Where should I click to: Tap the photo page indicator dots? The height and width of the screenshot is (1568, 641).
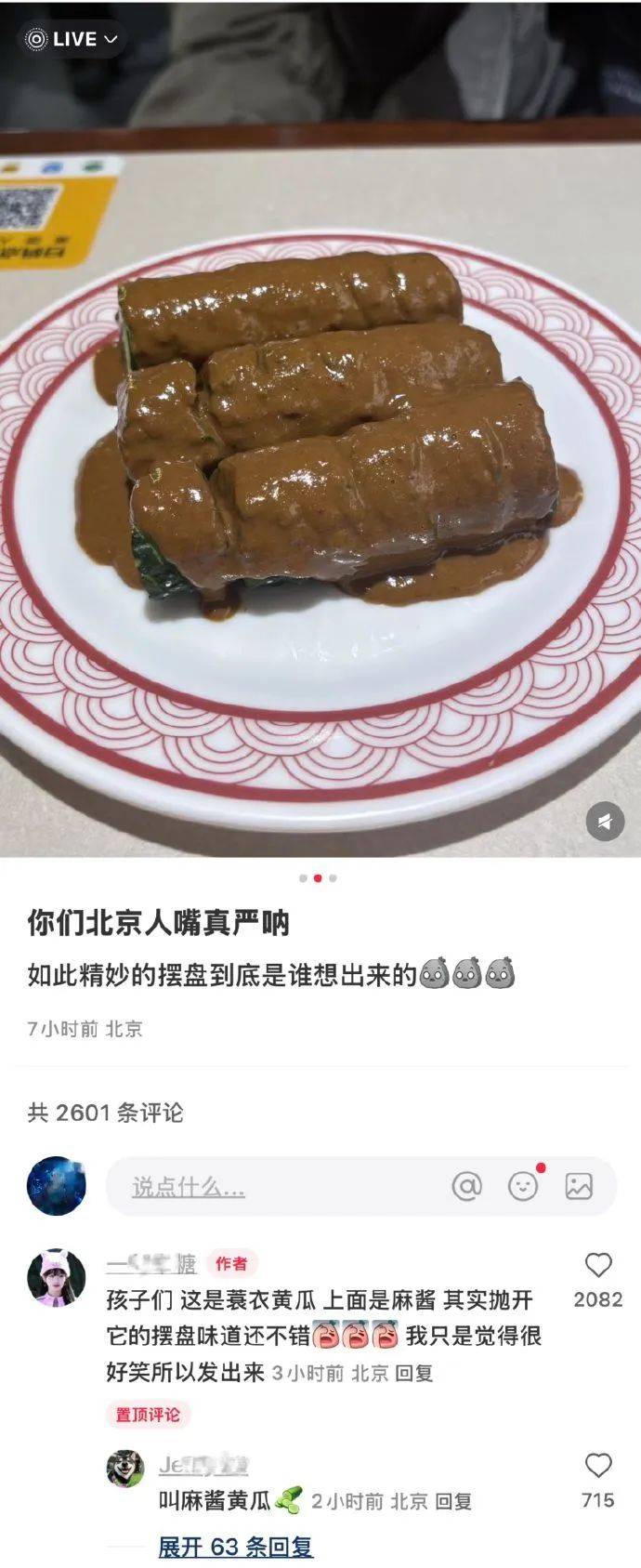coord(318,877)
